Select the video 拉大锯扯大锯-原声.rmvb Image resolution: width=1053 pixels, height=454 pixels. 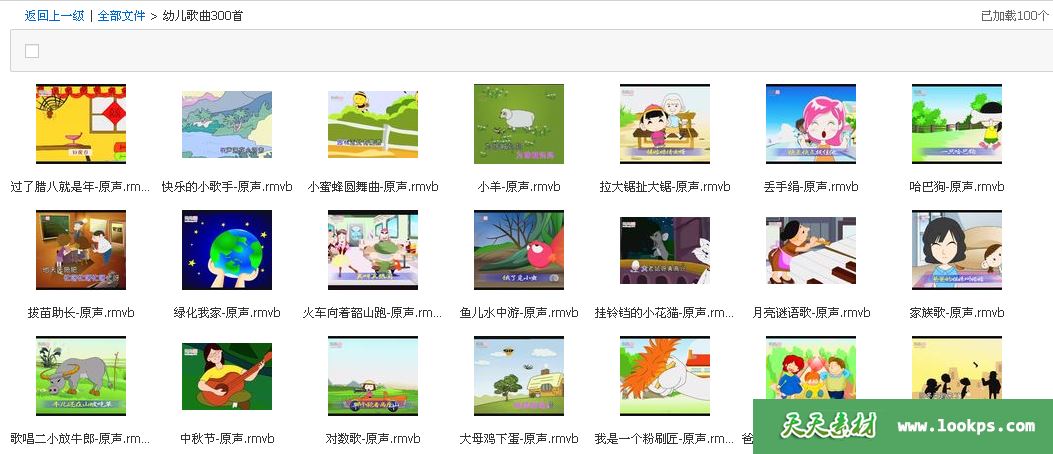(665, 124)
